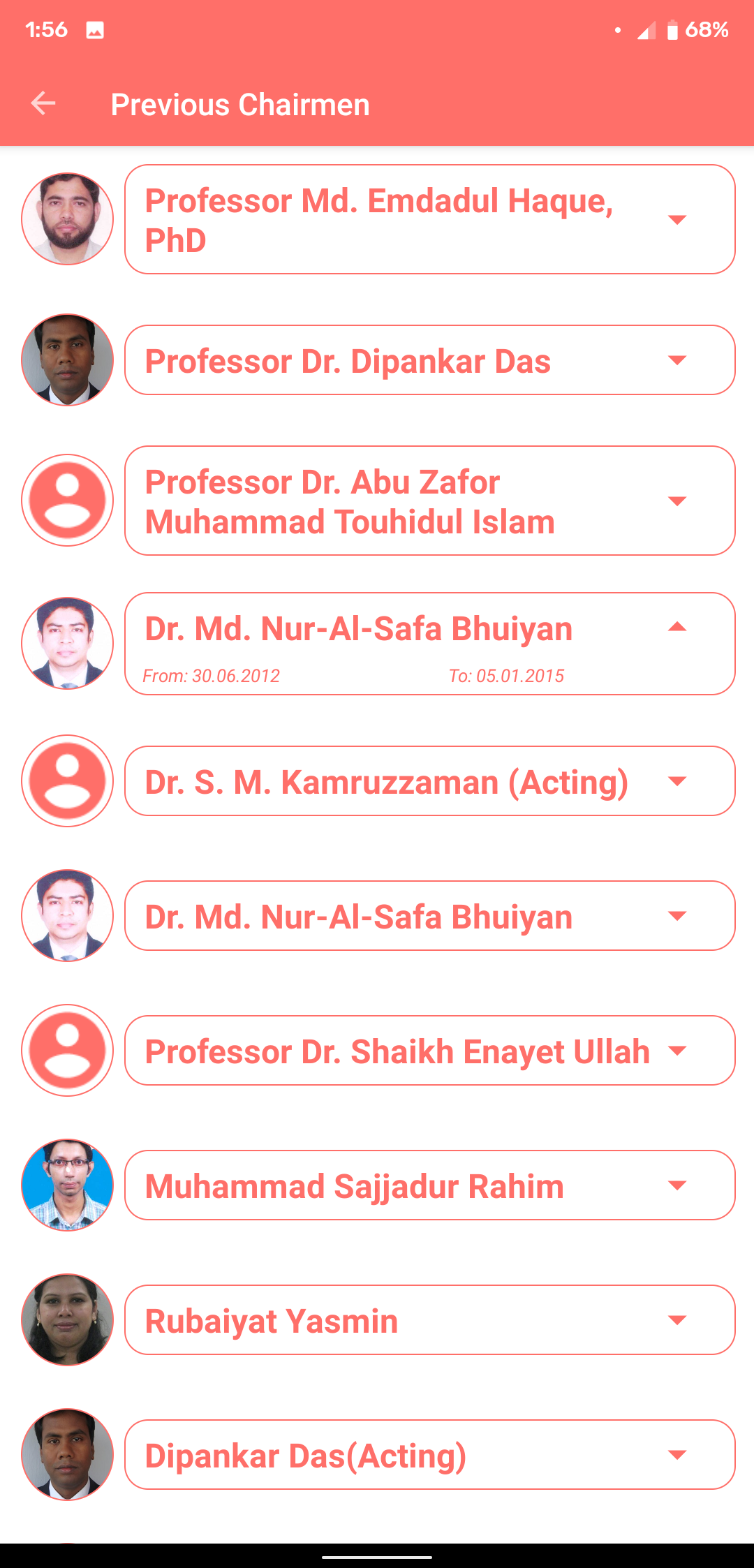The height and width of the screenshot is (1568, 754).
Task: Expand Professor Dr. Abu Zafor Muhammad Touhidul Islam
Action: 677,501
